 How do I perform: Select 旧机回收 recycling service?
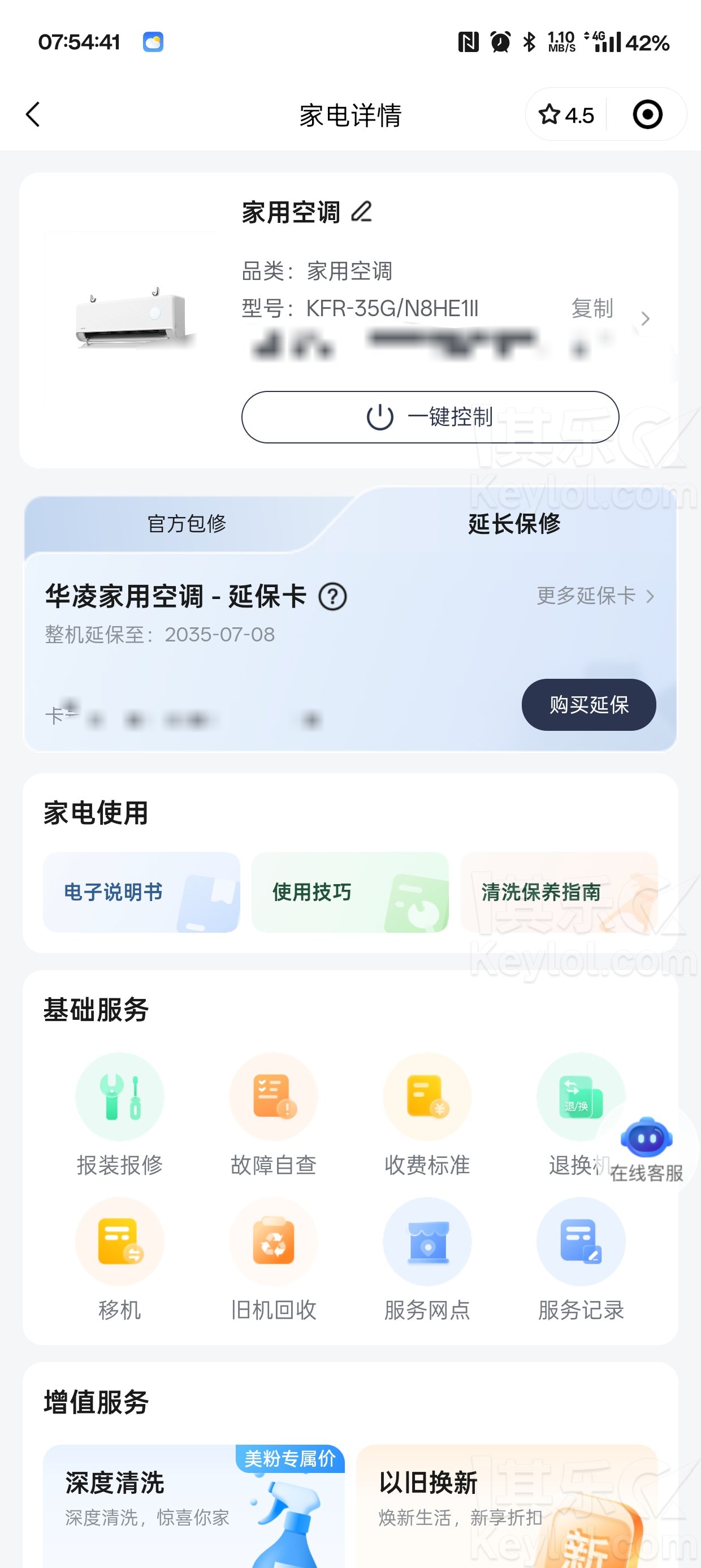(273, 1259)
